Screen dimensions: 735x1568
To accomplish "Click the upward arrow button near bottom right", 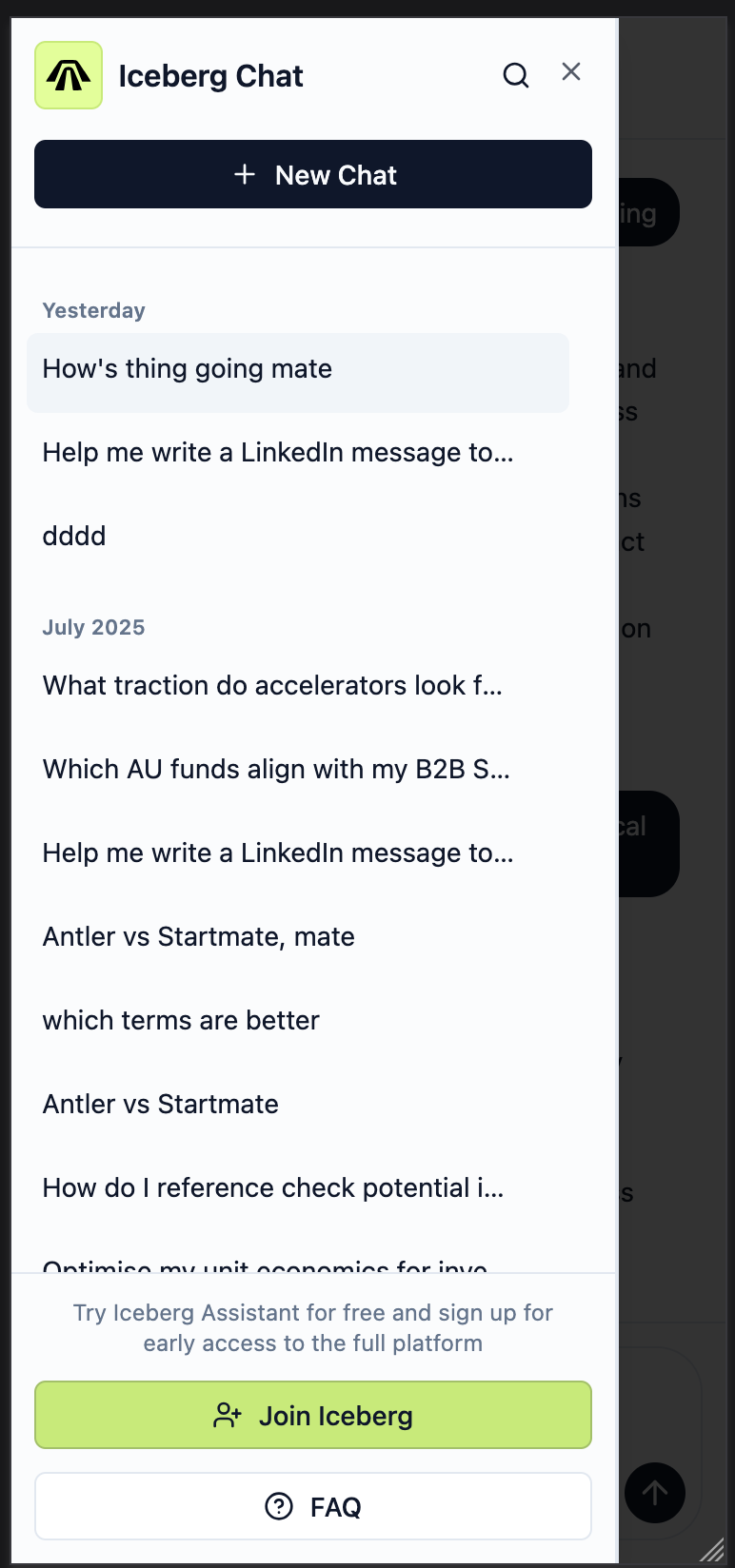I will (654, 1493).
